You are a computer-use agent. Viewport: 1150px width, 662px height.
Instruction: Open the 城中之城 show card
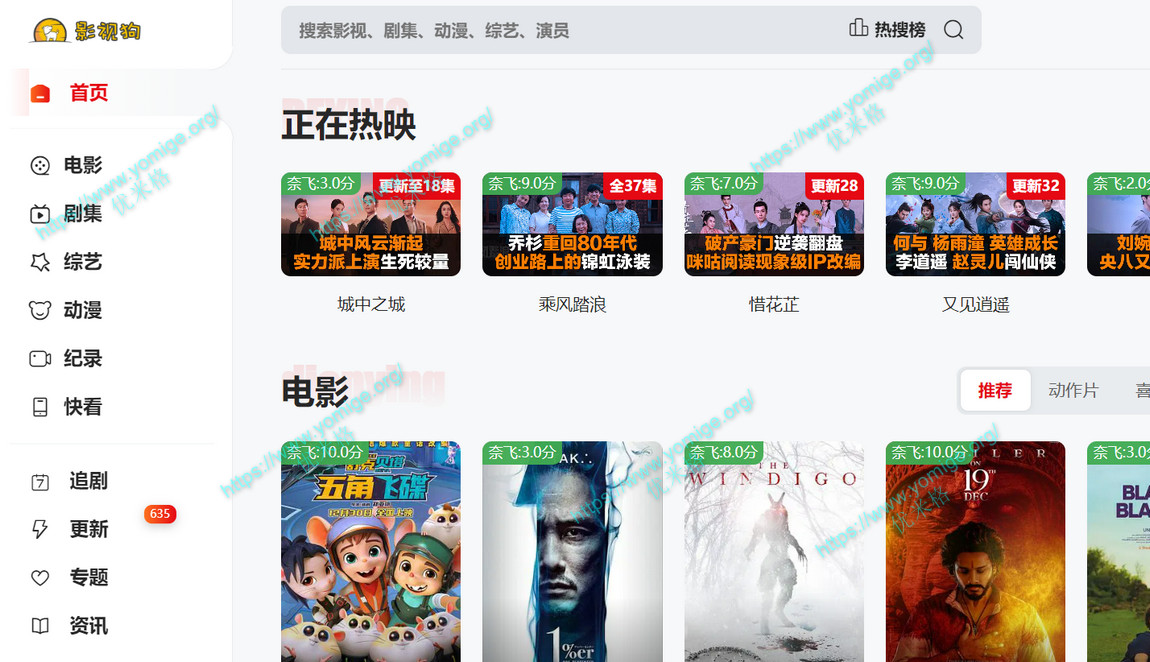(370, 225)
